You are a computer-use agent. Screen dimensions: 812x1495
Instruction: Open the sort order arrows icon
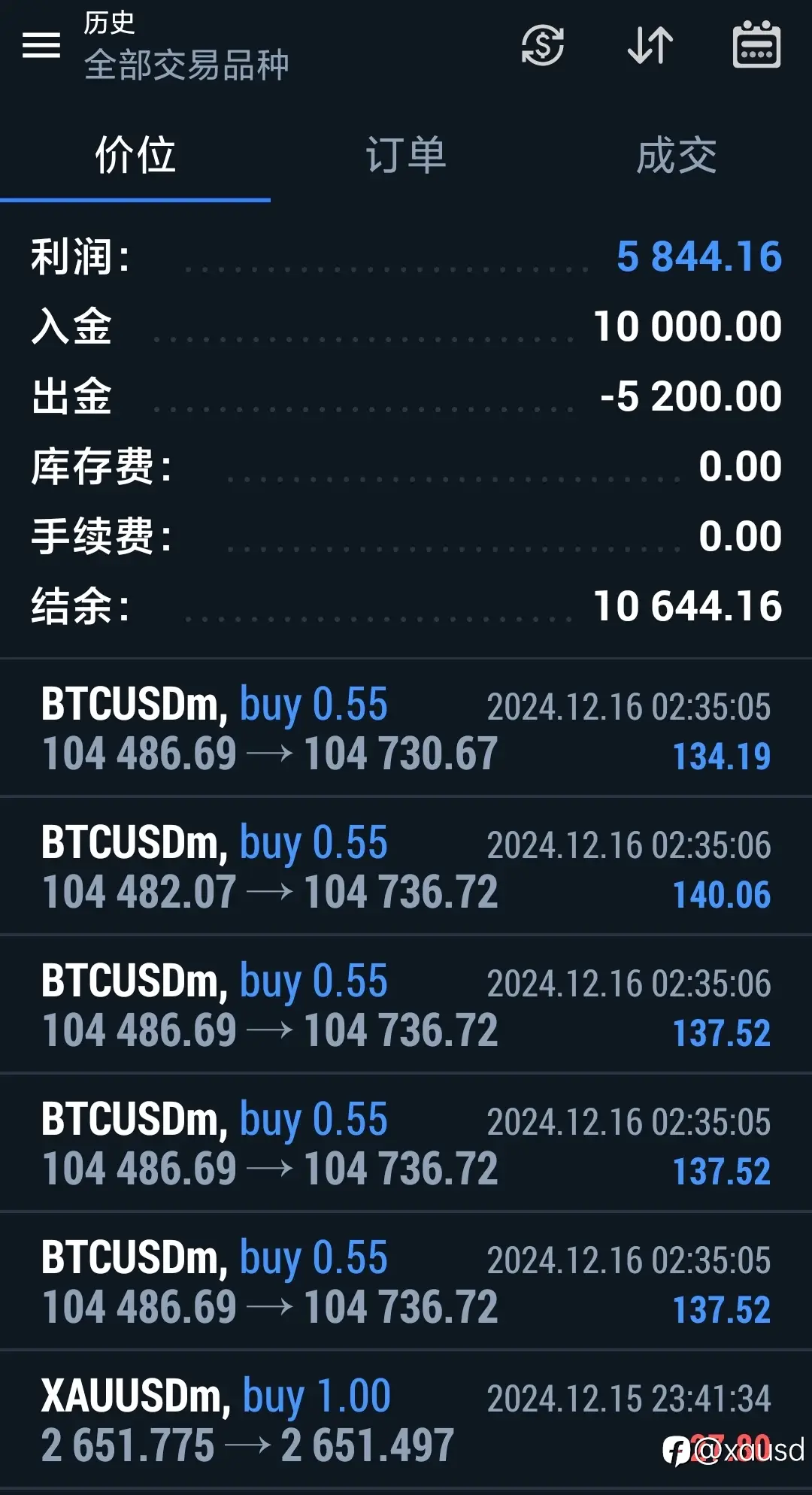tap(650, 45)
